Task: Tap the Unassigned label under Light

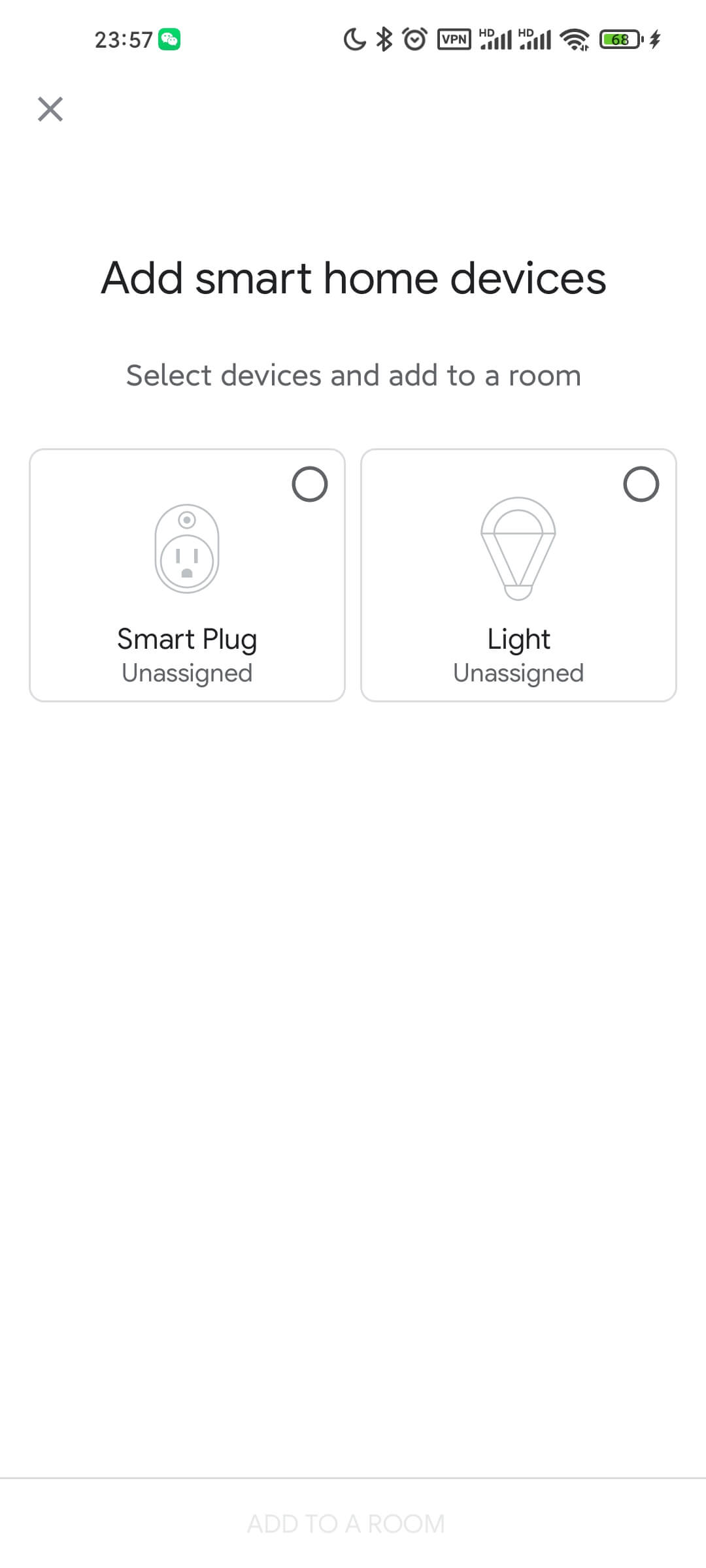Action: (518, 672)
